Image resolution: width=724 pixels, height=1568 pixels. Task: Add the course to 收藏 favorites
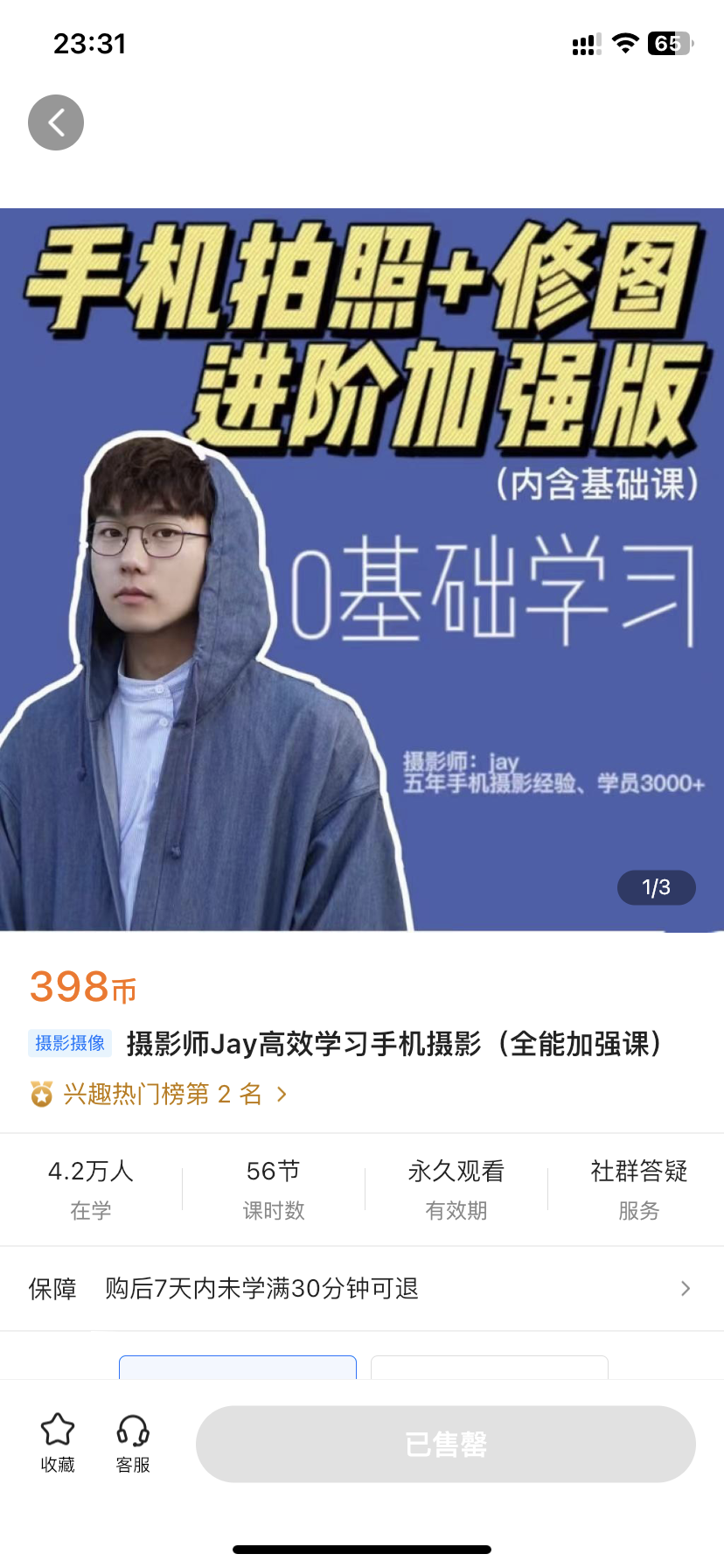pyautogui.click(x=58, y=1442)
